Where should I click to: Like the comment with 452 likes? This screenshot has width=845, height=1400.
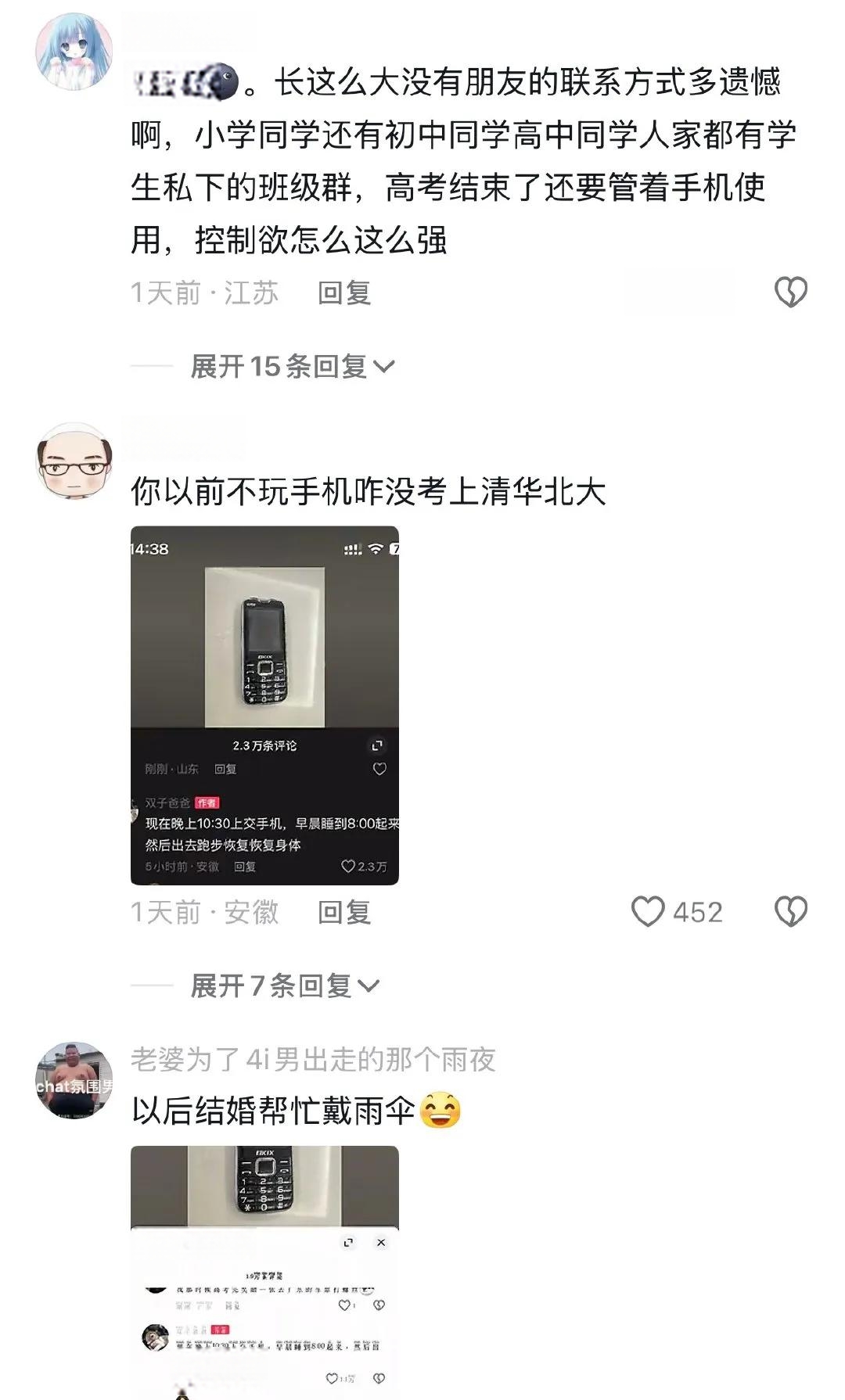[x=648, y=912]
